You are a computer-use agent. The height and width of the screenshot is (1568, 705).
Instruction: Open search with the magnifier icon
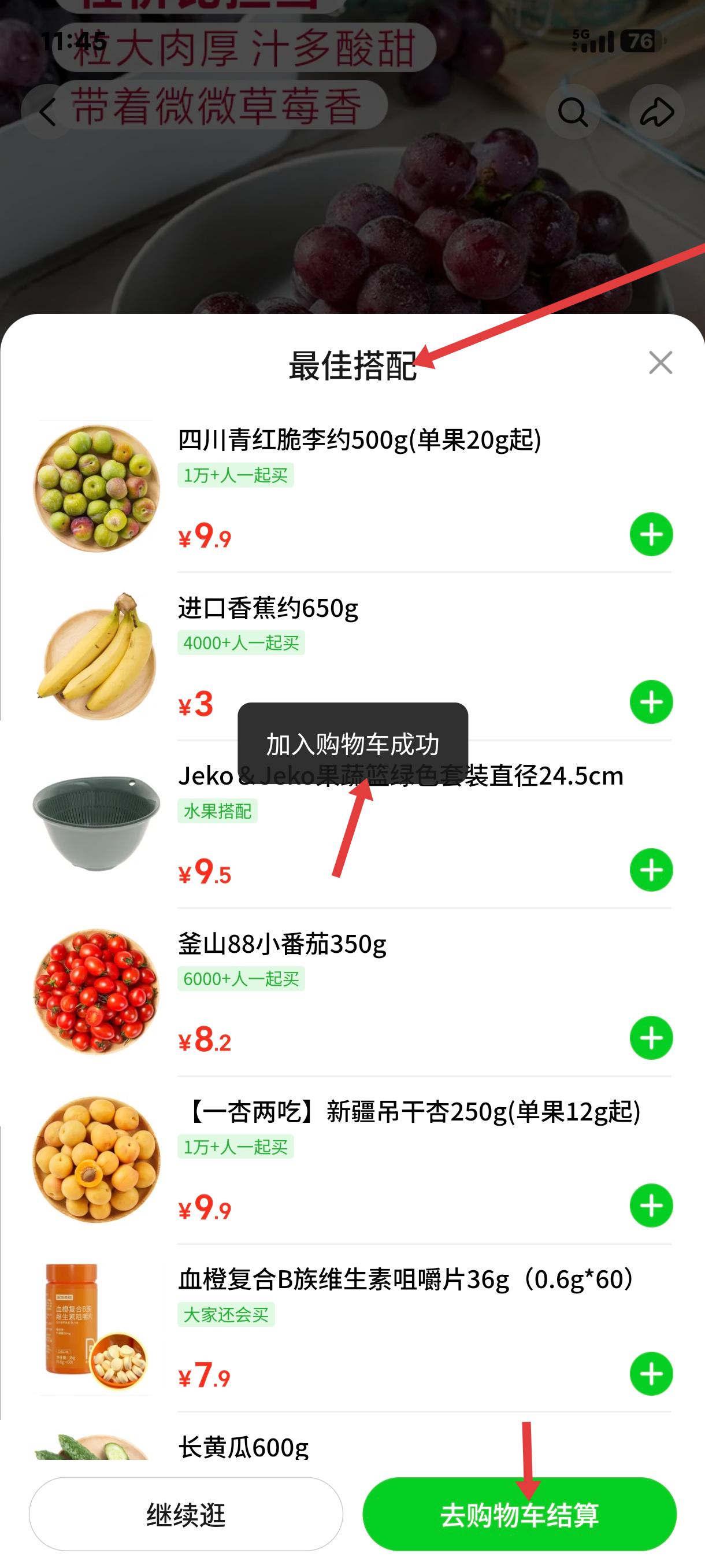pos(573,112)
